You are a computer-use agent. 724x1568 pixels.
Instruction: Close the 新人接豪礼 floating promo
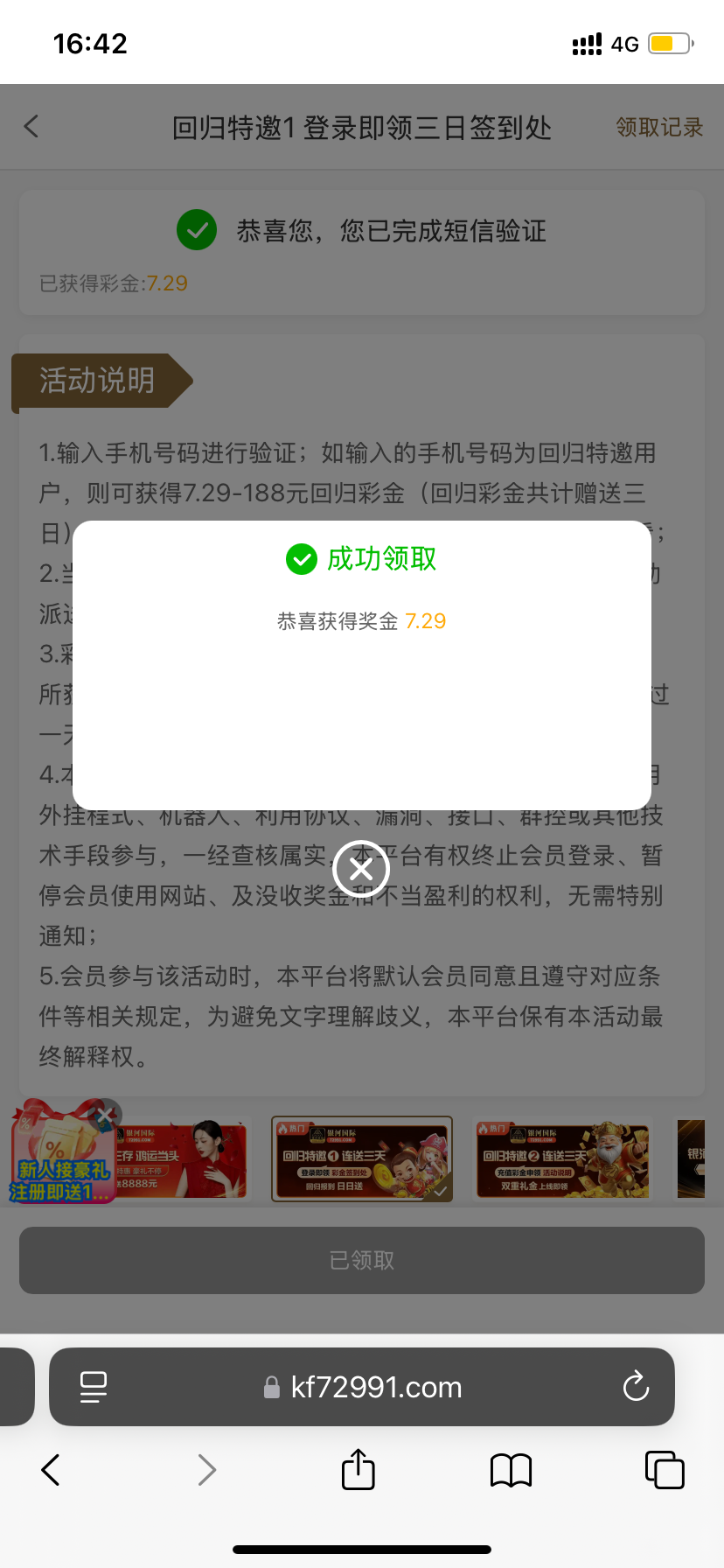[104, 1115]
